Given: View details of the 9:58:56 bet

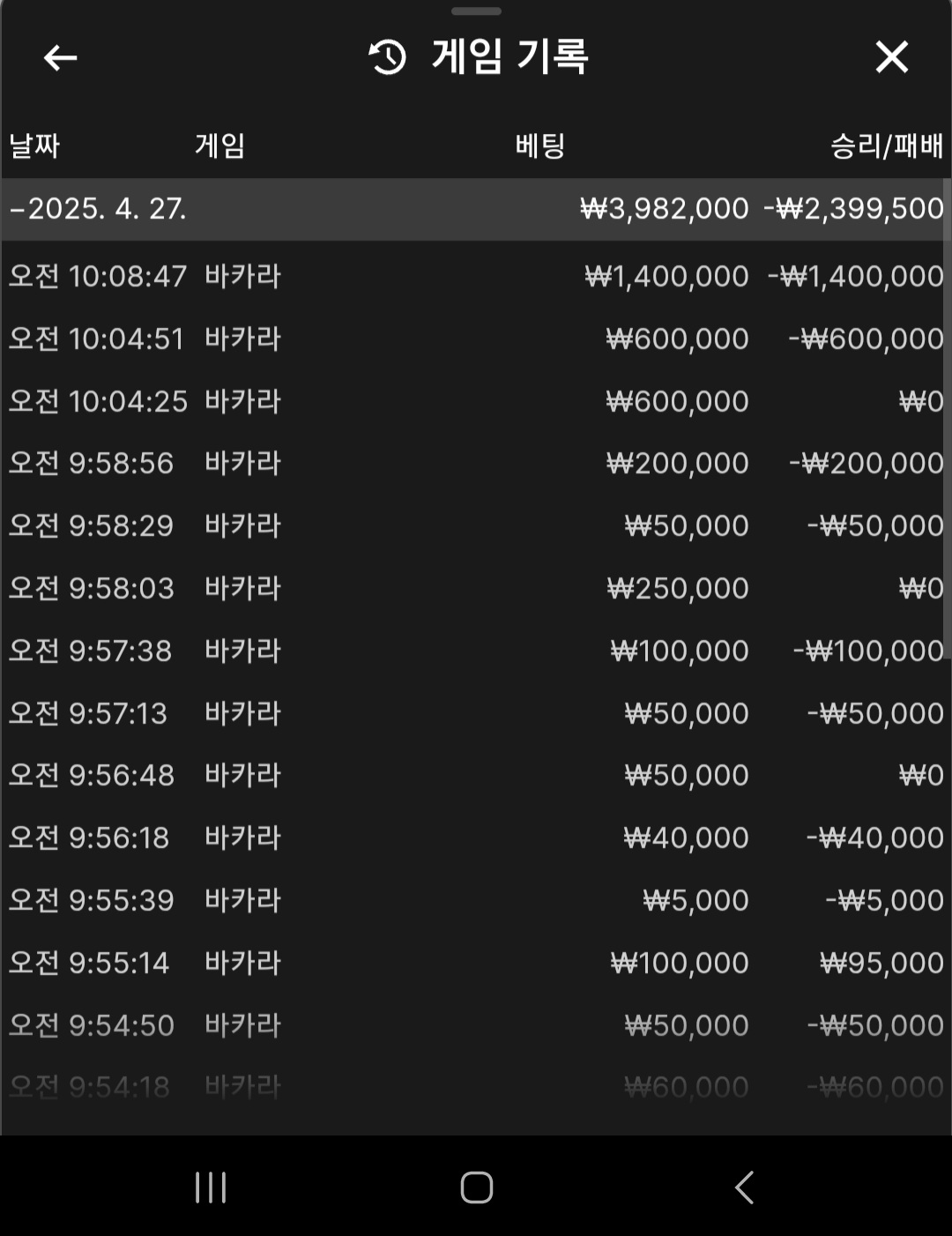Looking at the screenshot, I should [x=476, y=463].
